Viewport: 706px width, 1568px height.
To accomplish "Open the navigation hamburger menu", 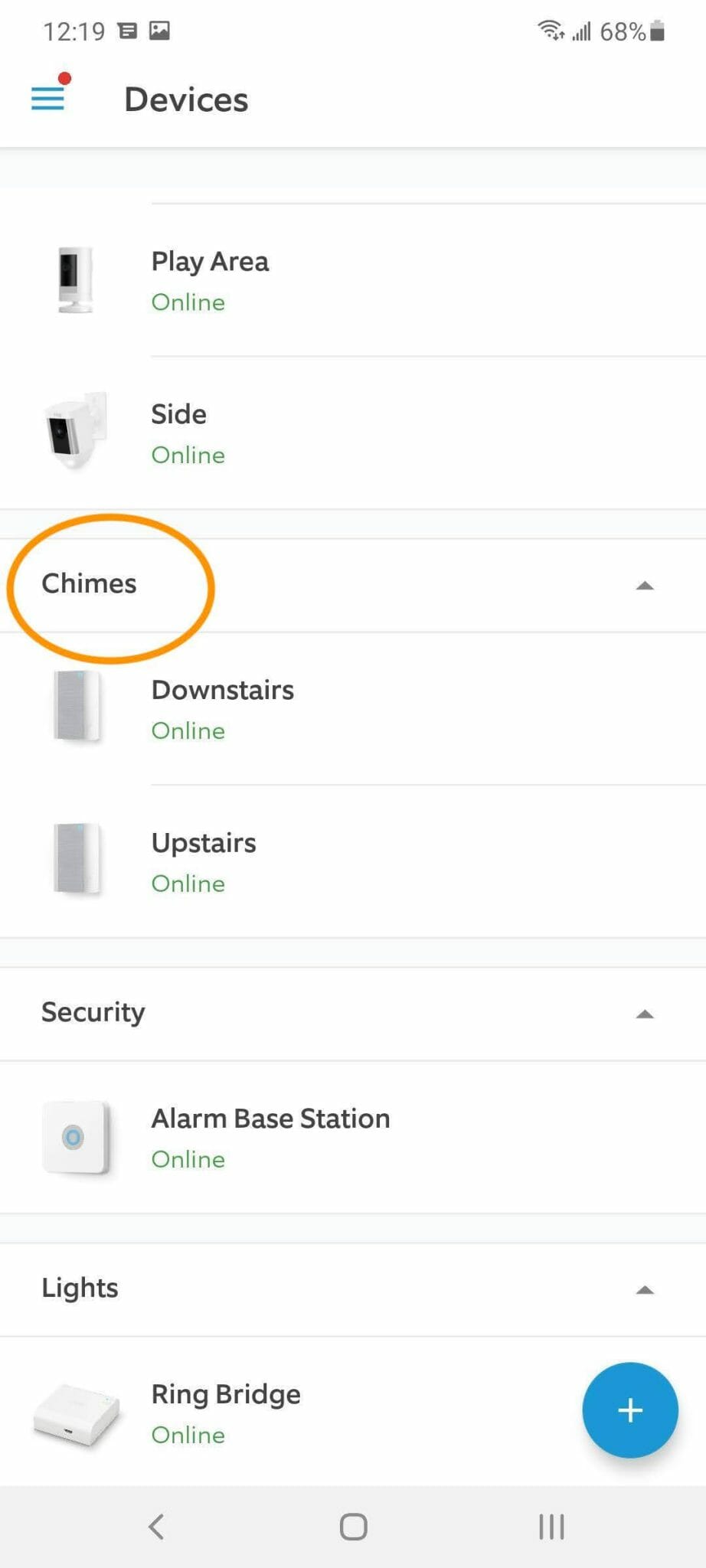I will click(47, 98).
